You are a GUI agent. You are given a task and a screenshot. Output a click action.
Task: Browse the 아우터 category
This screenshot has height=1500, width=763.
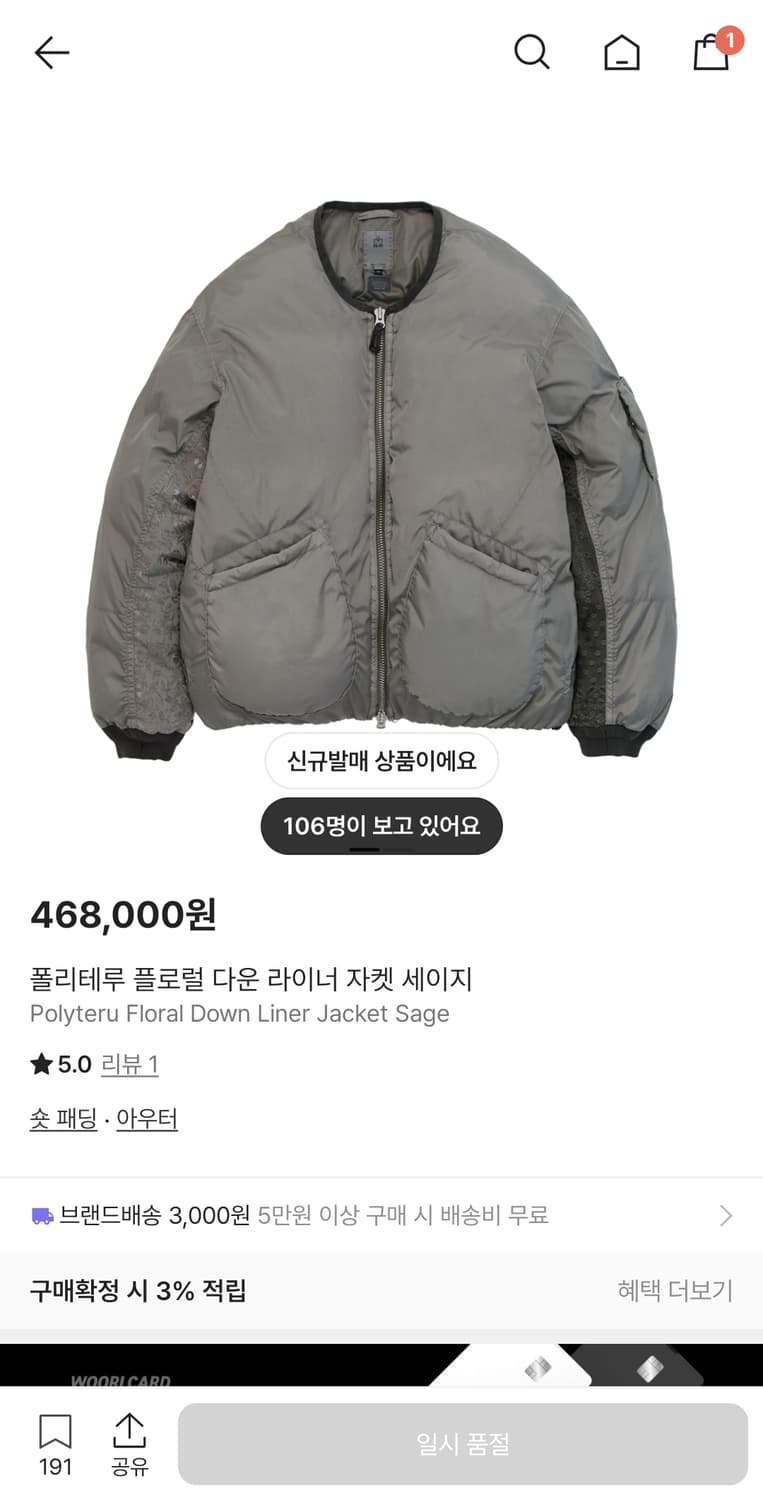(147, 1119)
